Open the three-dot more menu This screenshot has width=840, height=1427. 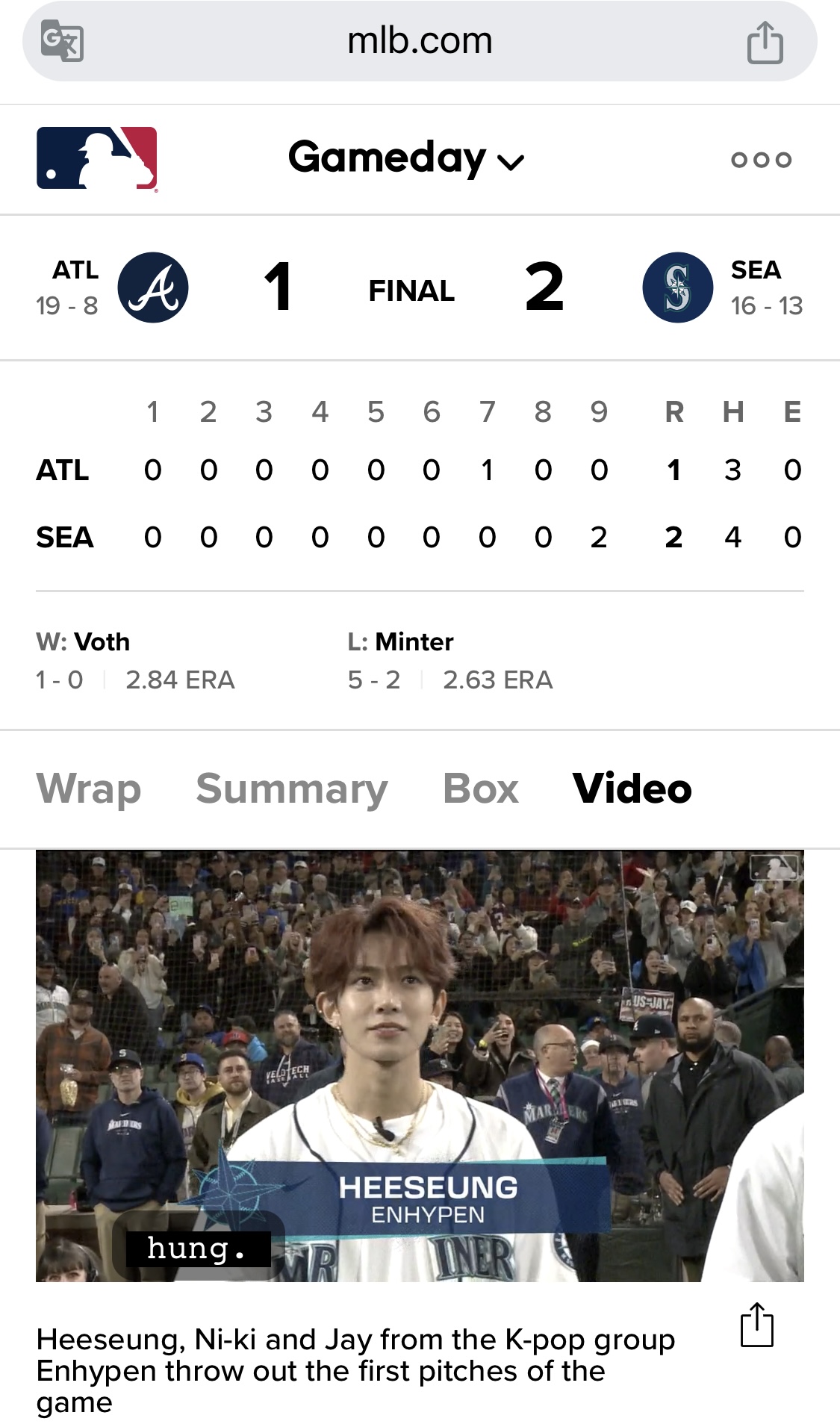click(761, 159)
